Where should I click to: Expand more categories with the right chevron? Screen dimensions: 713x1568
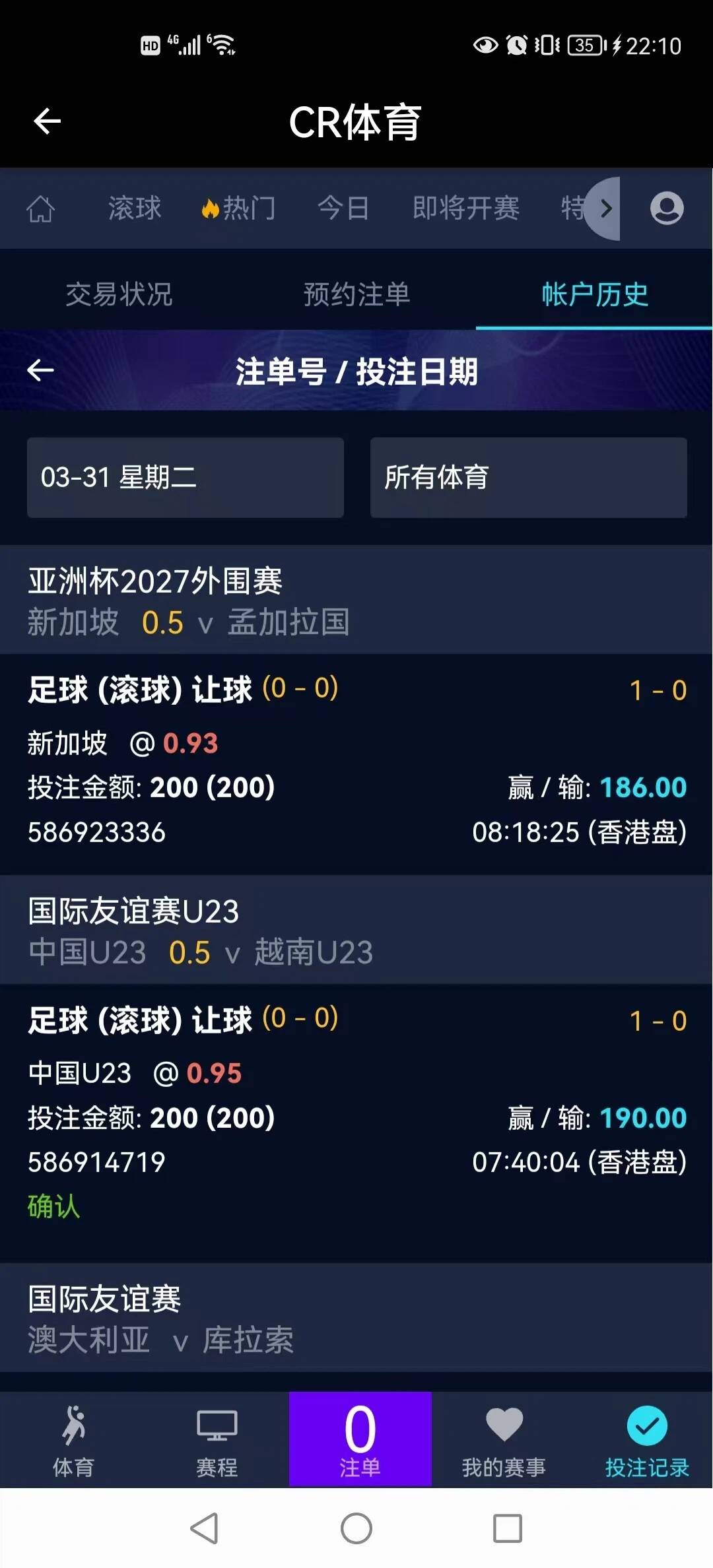pyautogui.click(x=605, y=209)
